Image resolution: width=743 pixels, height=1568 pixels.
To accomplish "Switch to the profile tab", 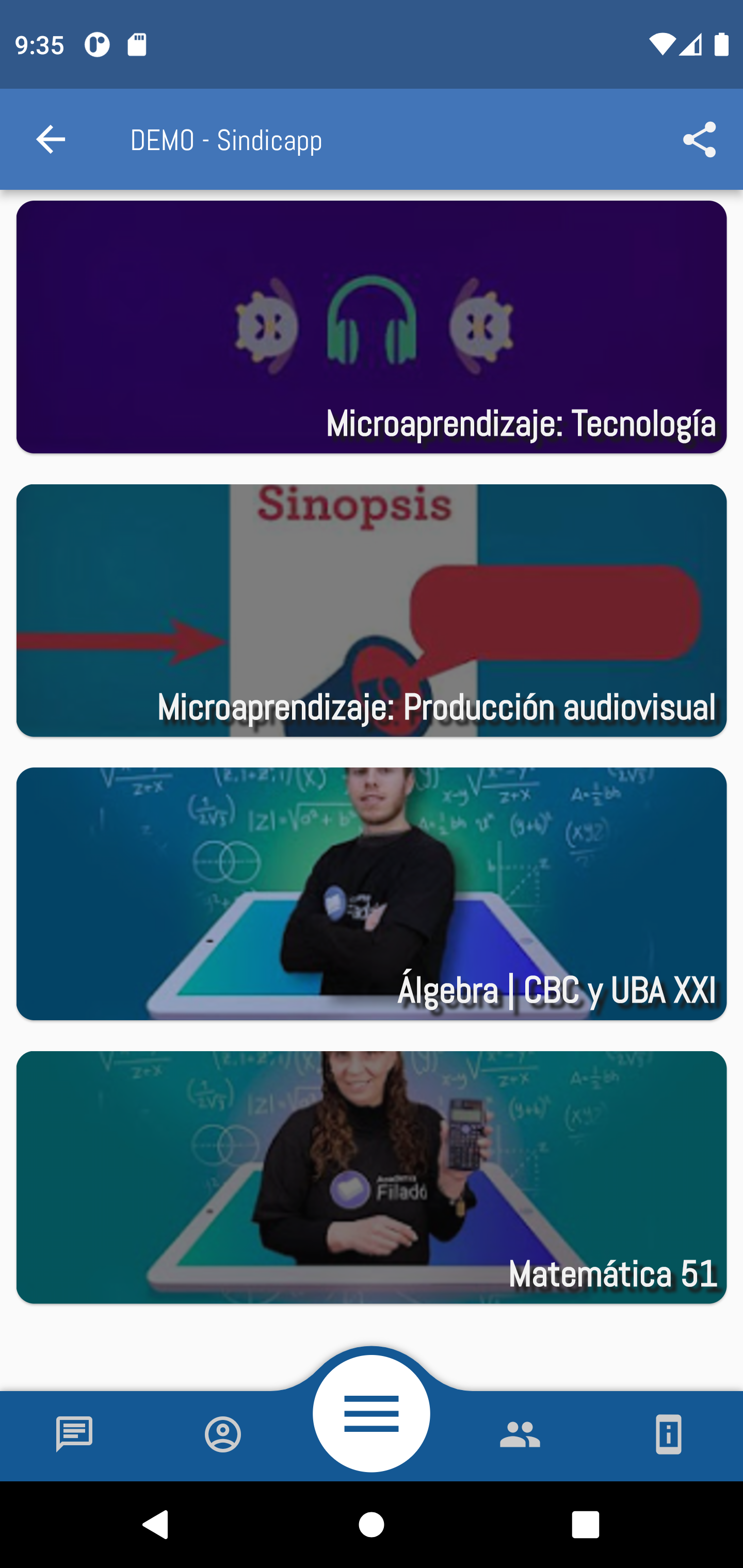I will click(223, 1434).
